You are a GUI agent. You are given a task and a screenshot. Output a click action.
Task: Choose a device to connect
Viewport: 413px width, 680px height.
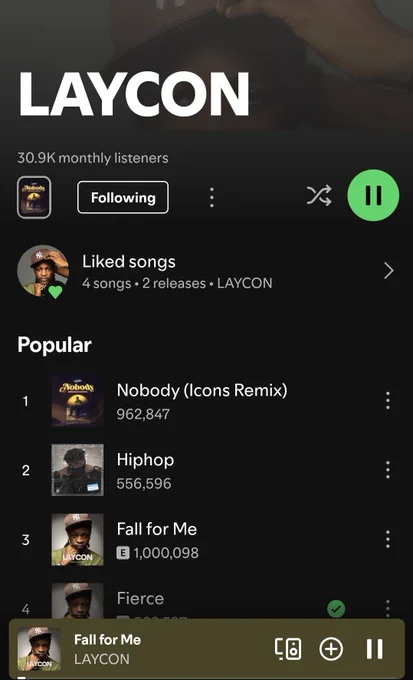288,649
